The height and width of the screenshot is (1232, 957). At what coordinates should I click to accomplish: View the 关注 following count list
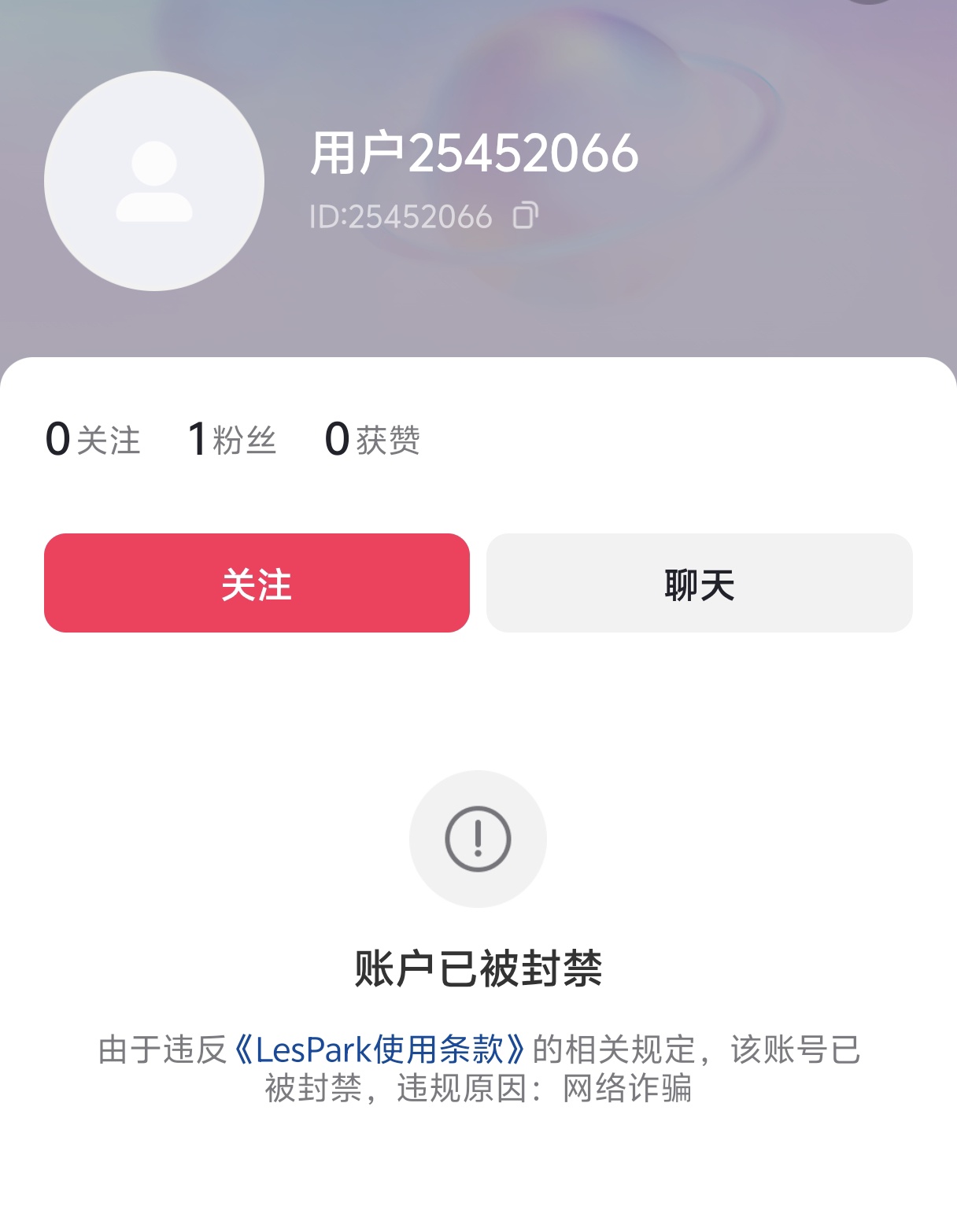pos(93,439)
